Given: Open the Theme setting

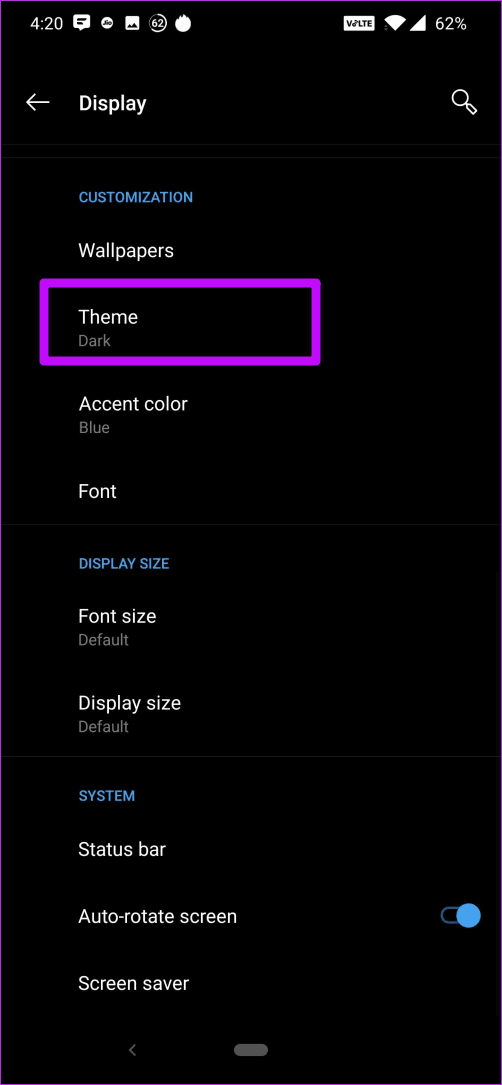Looking at the screenshot, I should pyautogui.click(x=251, y=327).
